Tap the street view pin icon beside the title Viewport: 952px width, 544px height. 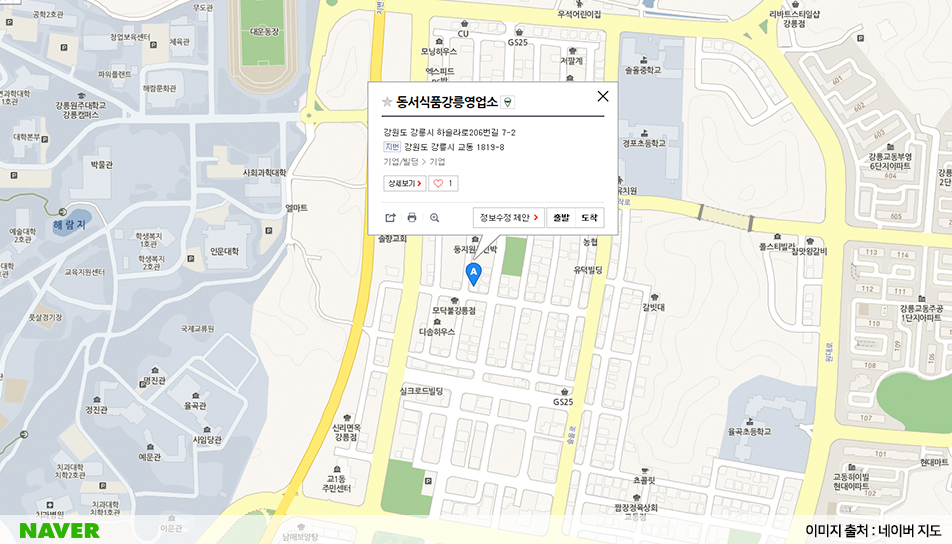point(508,102)
